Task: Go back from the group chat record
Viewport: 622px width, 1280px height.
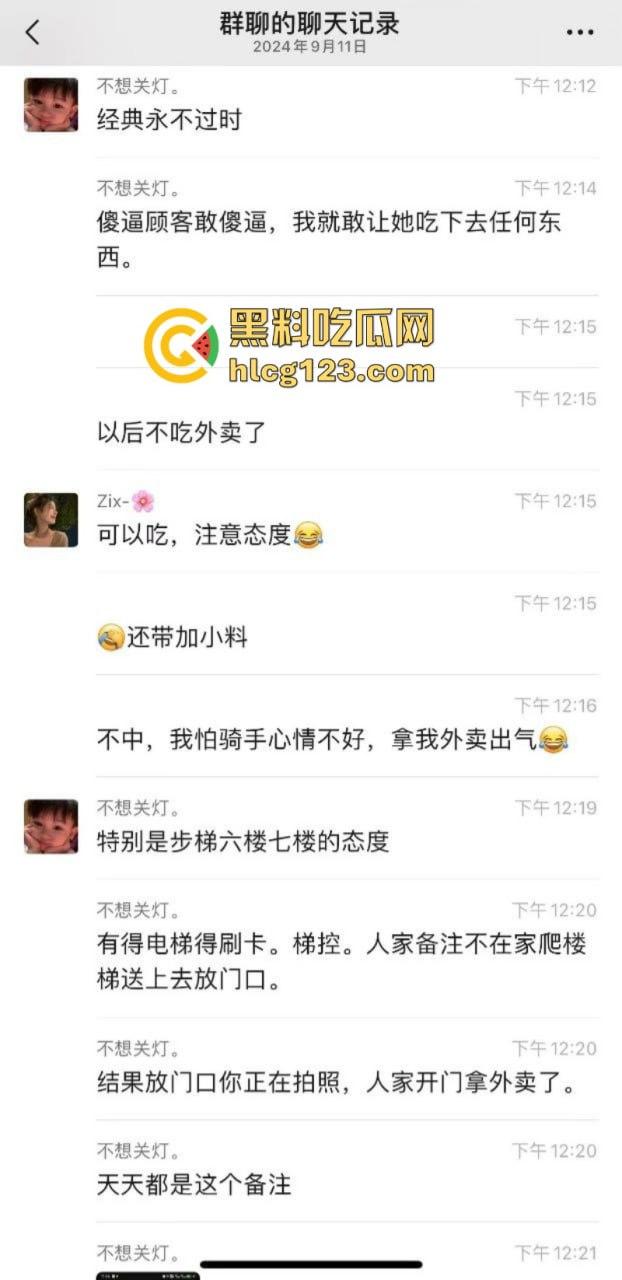Action: click(x=32, y=32)
